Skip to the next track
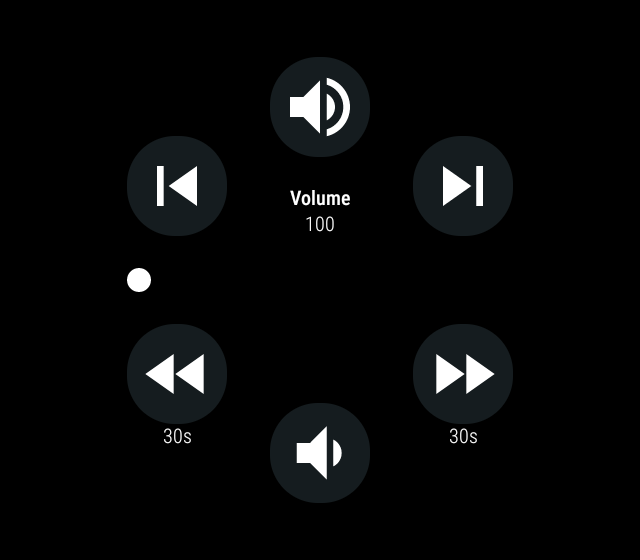640x560 pixels. pos(463,186)
